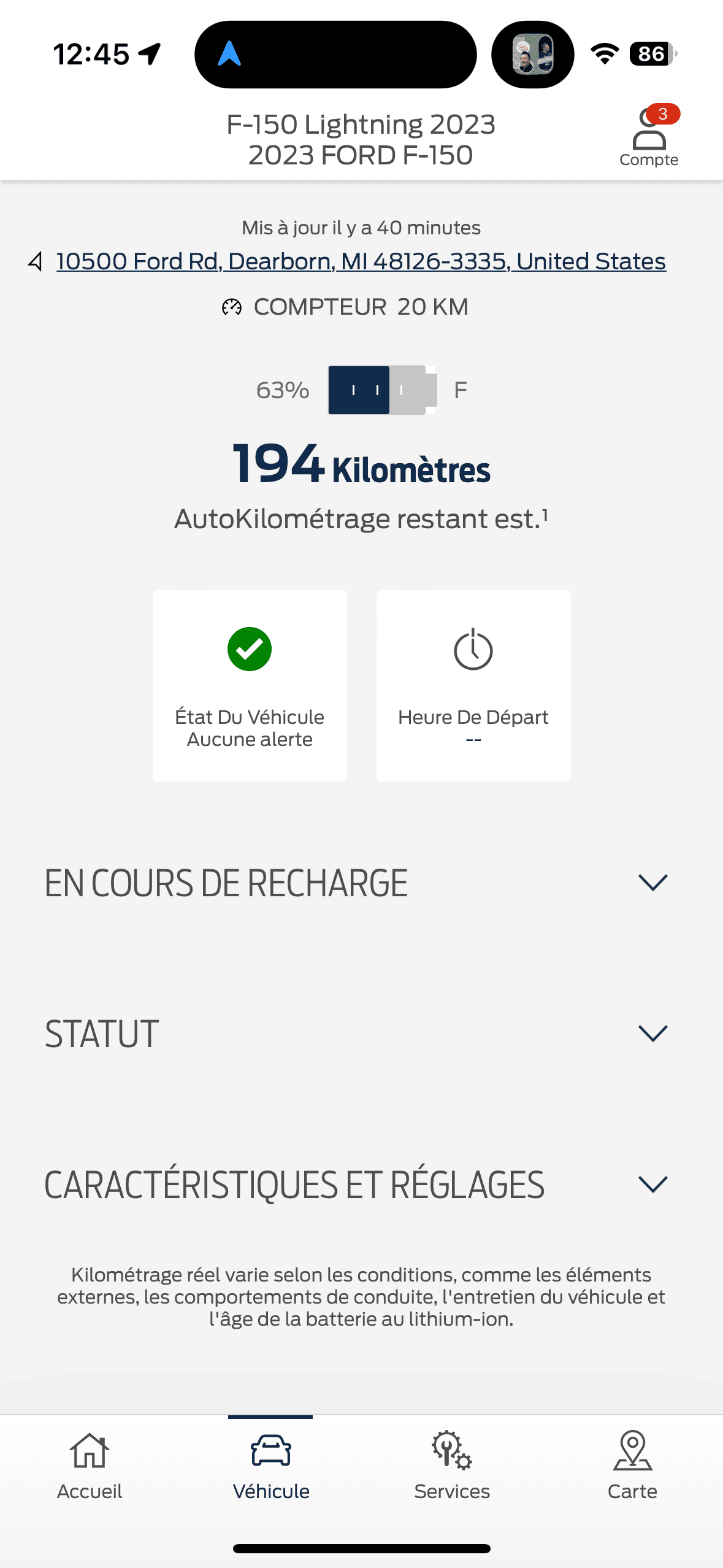The width and height of the screenshot is (723, 1568).
Task: Open the État Du Véhicule card
Action: tap(250, 685)
